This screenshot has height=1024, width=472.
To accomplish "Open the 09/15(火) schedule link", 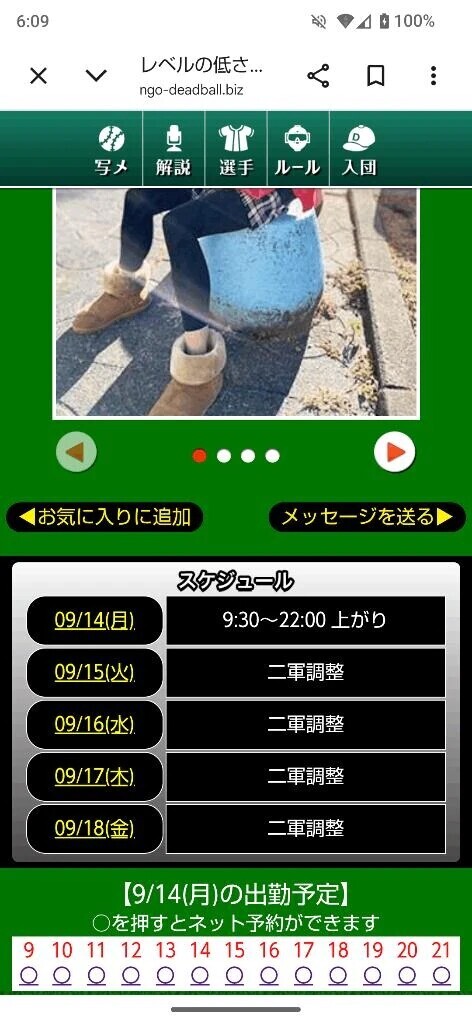I will point(95,672).
